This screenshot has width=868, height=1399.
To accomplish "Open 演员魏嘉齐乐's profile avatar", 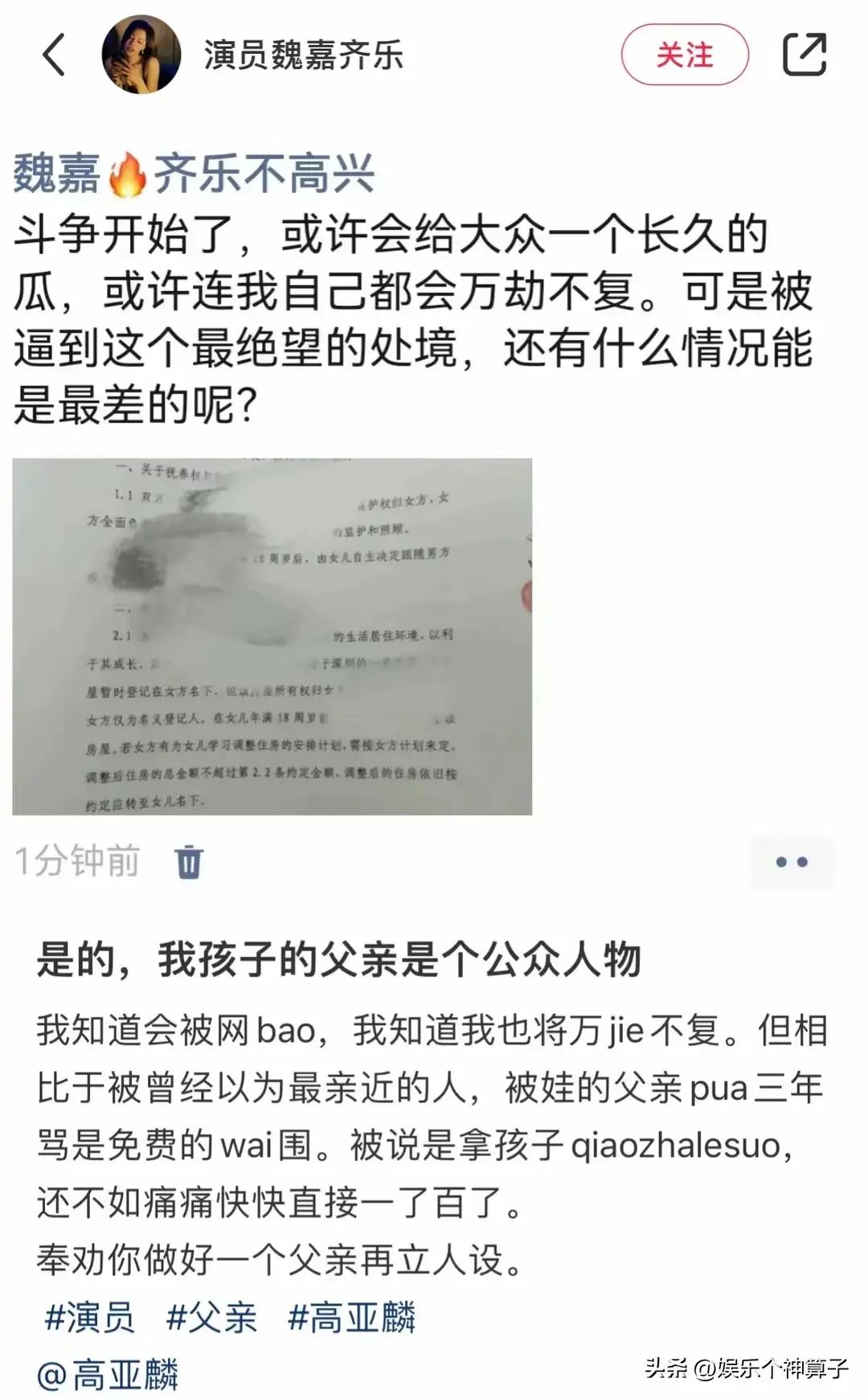I will (141, 55).
